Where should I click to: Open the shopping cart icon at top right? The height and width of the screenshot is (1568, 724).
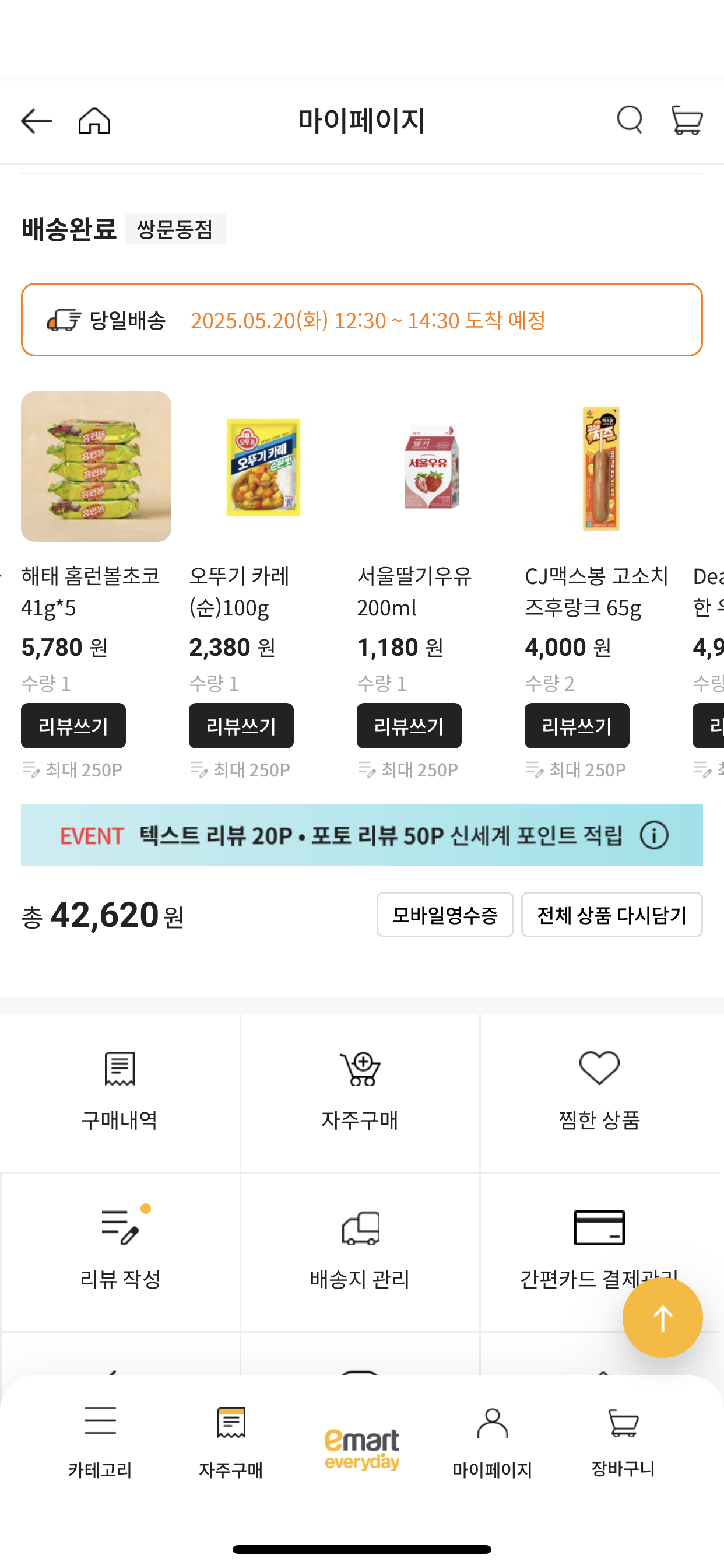686,121
